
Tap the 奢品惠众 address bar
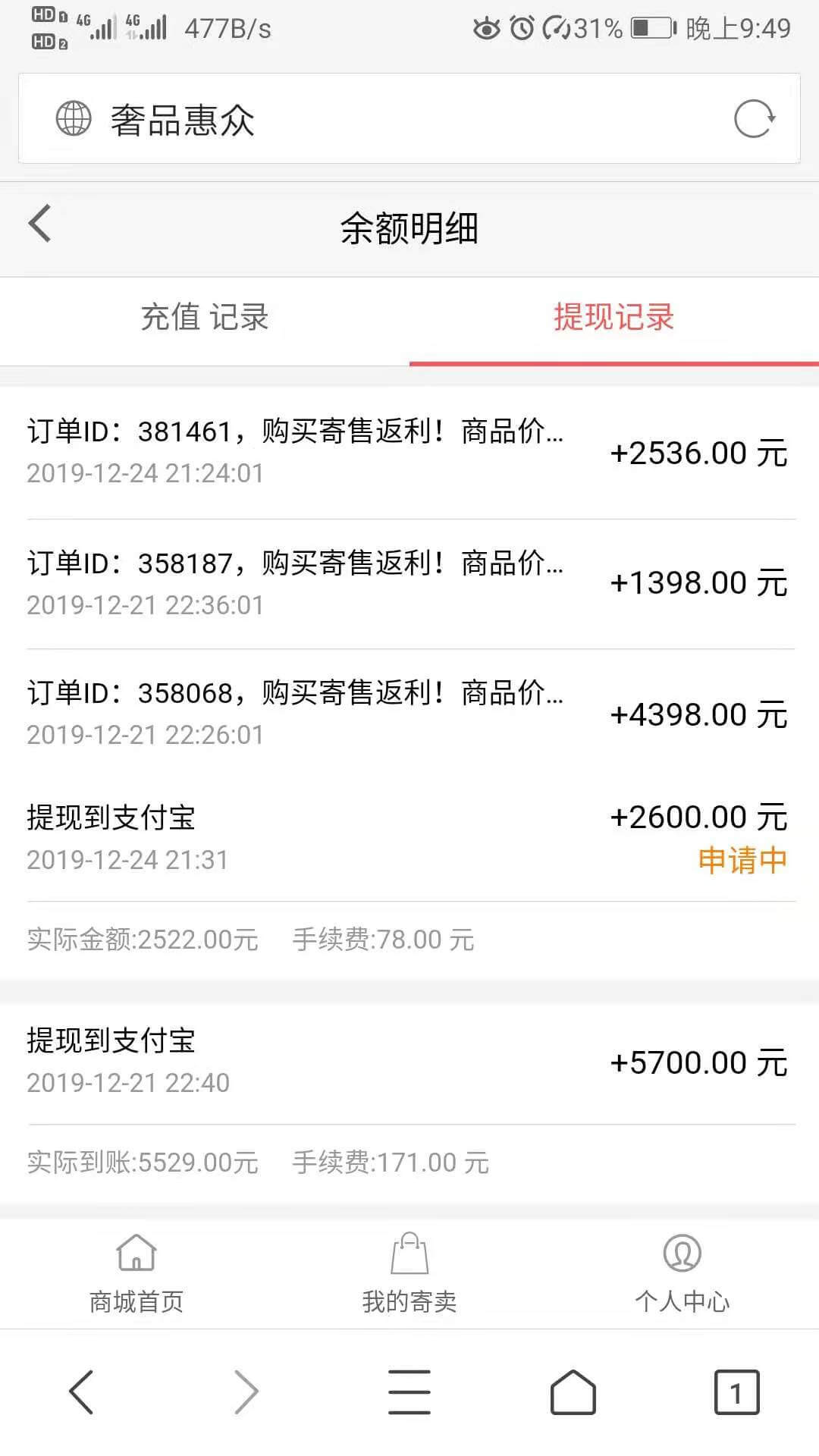(x=379, y=119)
